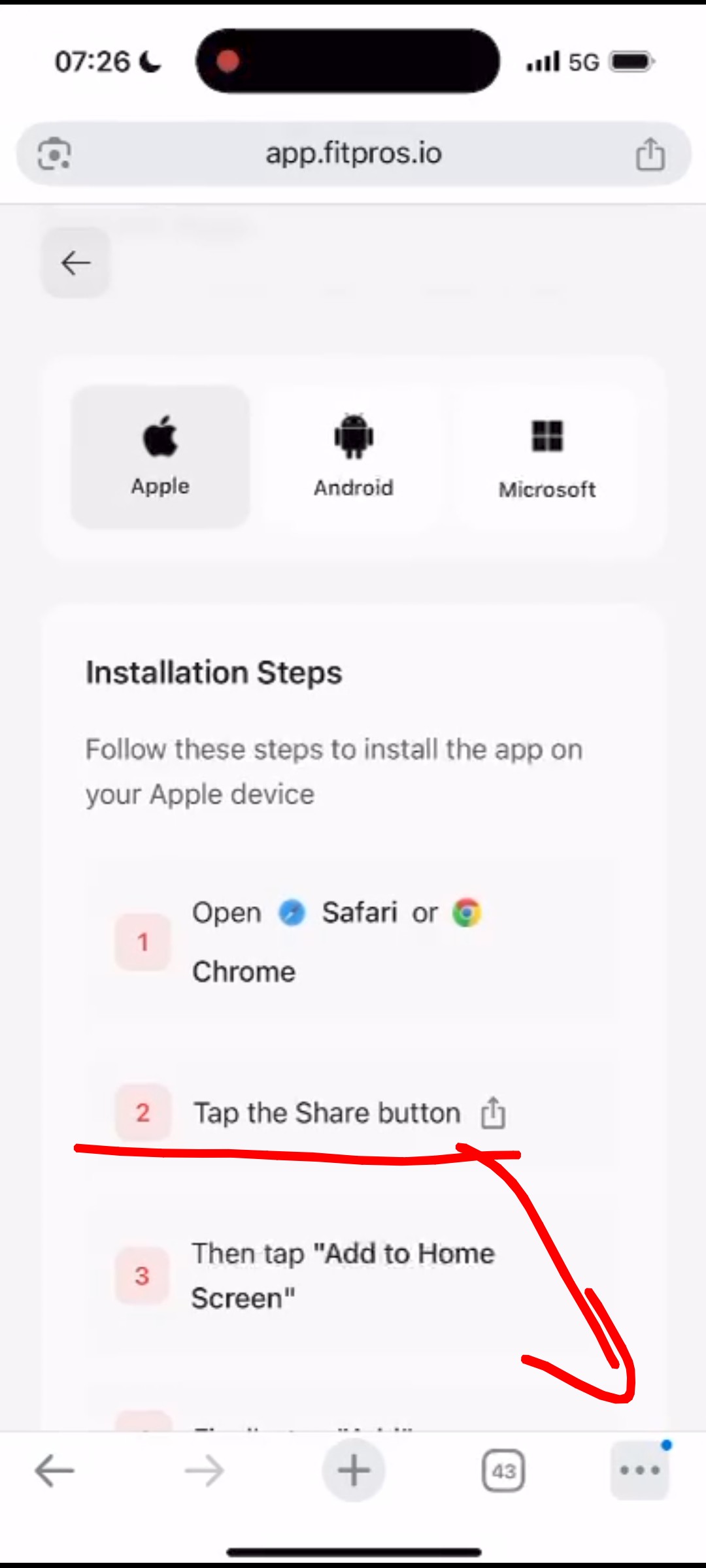Switch to Android installation steps
Screen dimensions: 706x1568
(353, 457)
